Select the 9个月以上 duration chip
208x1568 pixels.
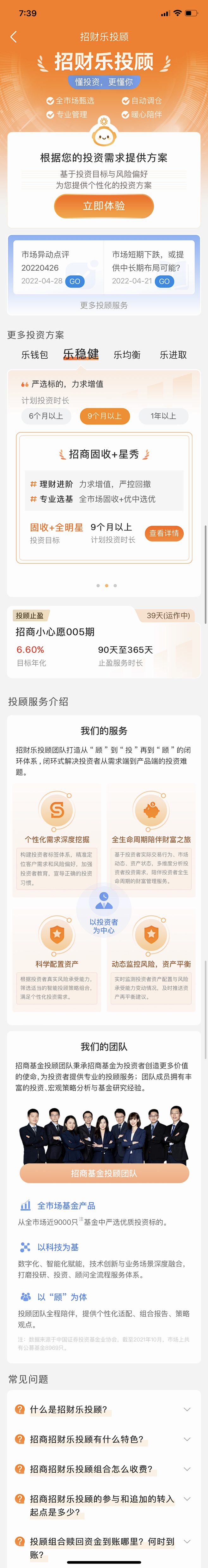pos(104,416)
